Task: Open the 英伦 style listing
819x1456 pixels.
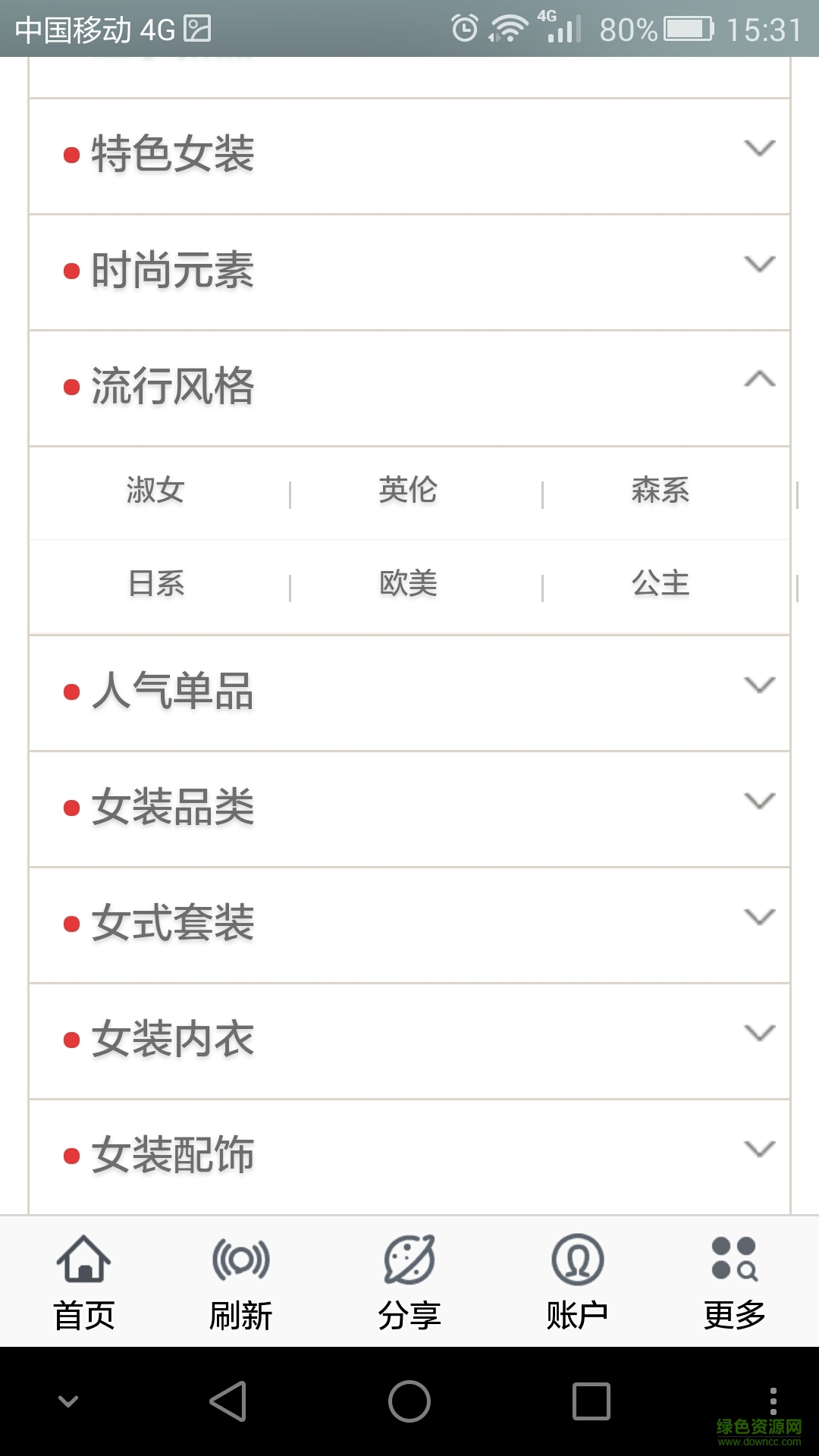Action: (408, 491)
